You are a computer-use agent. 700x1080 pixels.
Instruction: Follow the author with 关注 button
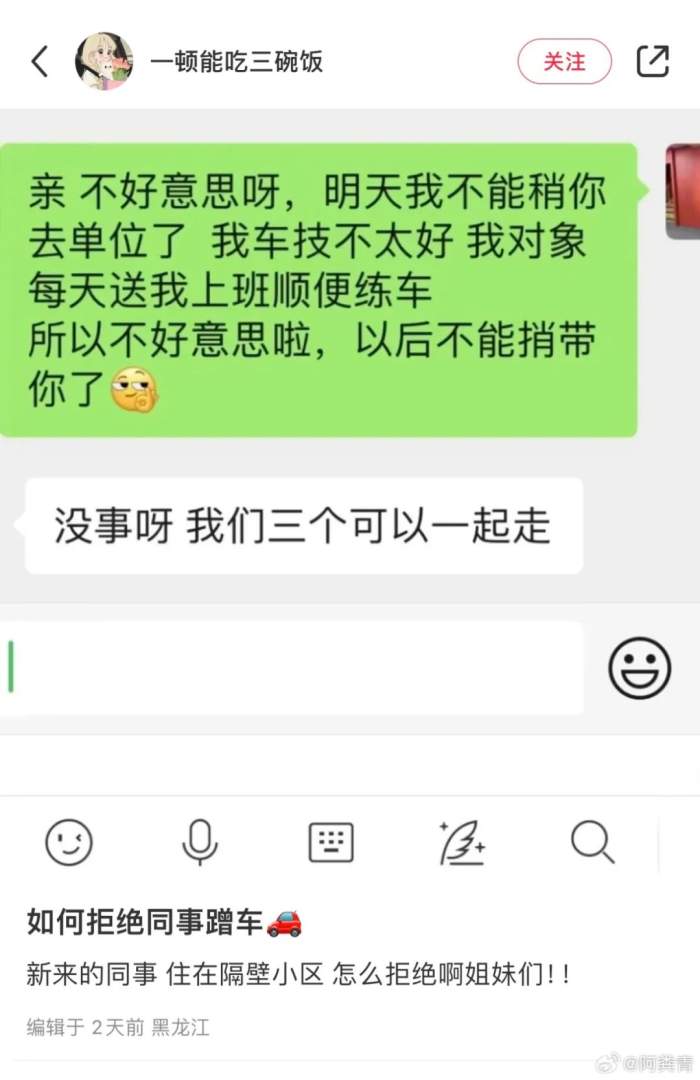(x=564, y=62)
